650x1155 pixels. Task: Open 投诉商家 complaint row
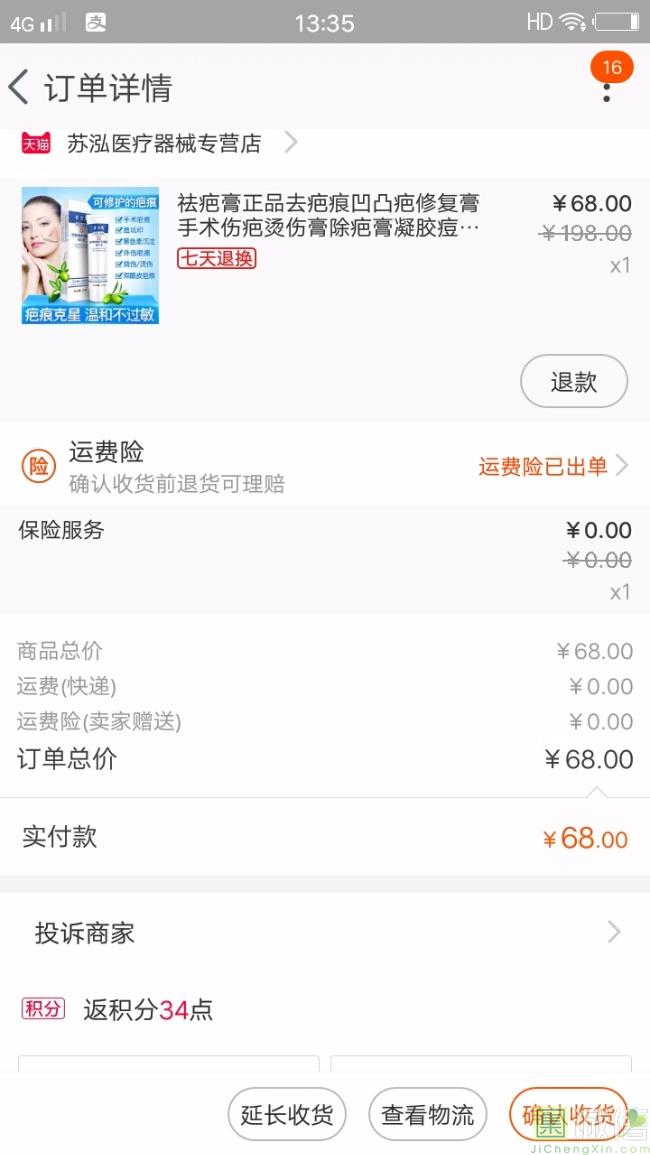[325, 934]
